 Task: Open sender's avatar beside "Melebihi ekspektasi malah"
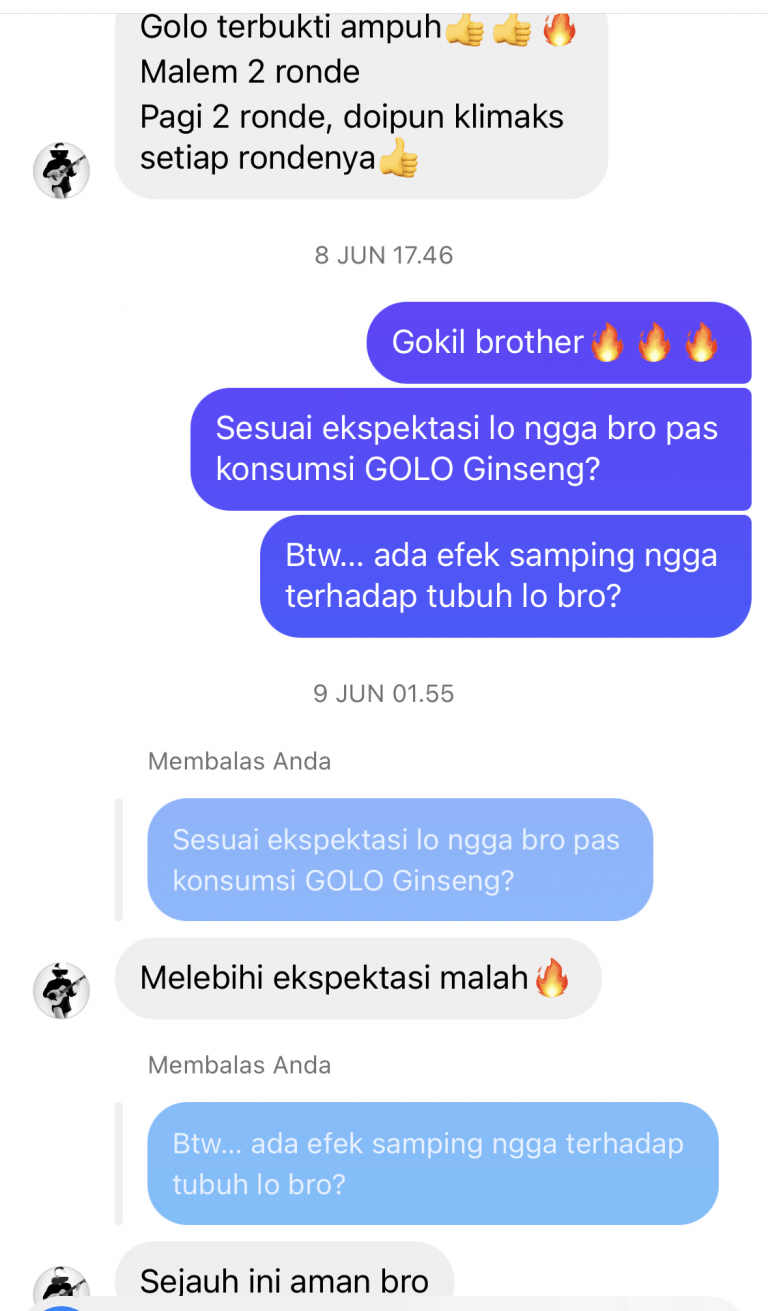(62, 990)
